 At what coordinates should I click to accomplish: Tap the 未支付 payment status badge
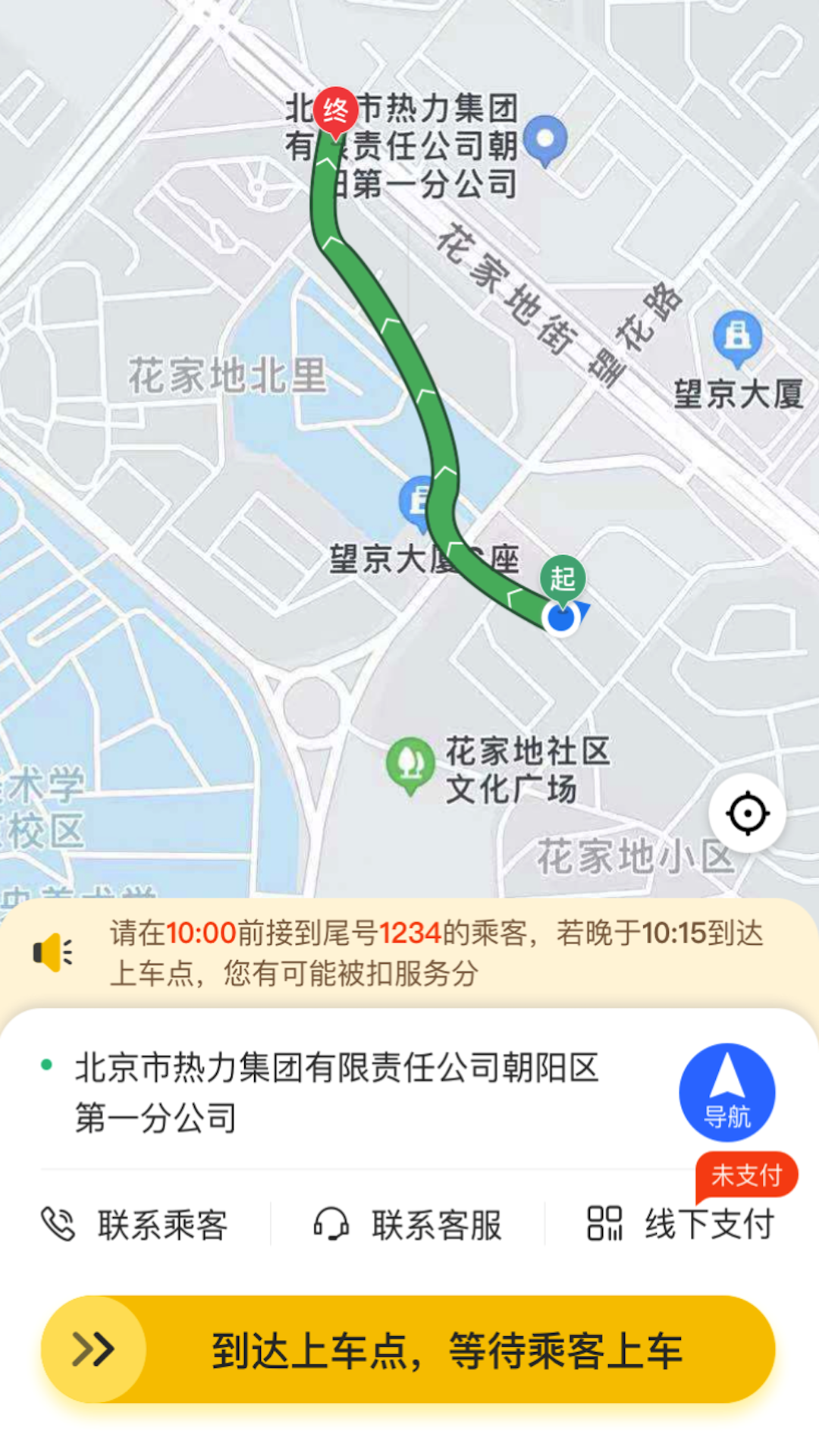tap(747, 1174)
